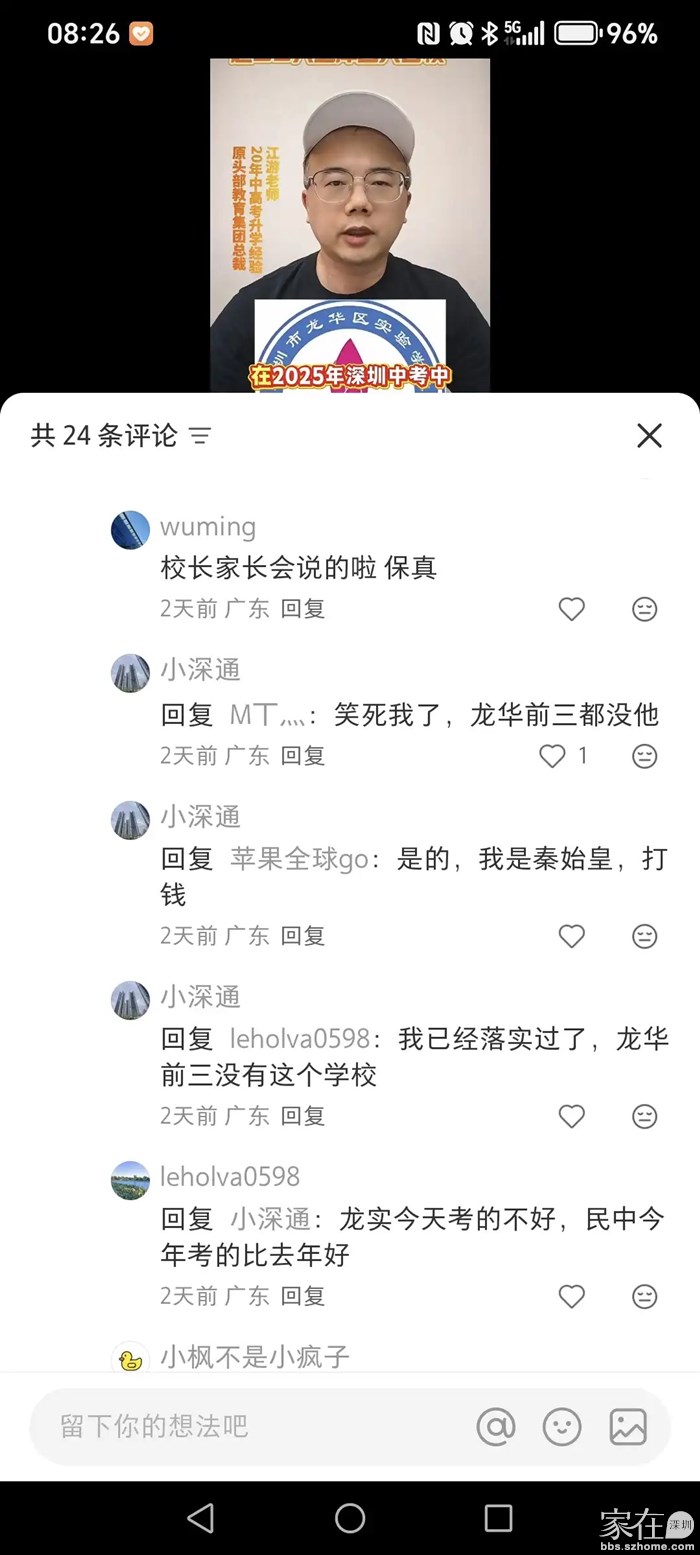700x1555 pixels.
Task: Like leholva0598's comment
Action: (x=571, y=1296)
